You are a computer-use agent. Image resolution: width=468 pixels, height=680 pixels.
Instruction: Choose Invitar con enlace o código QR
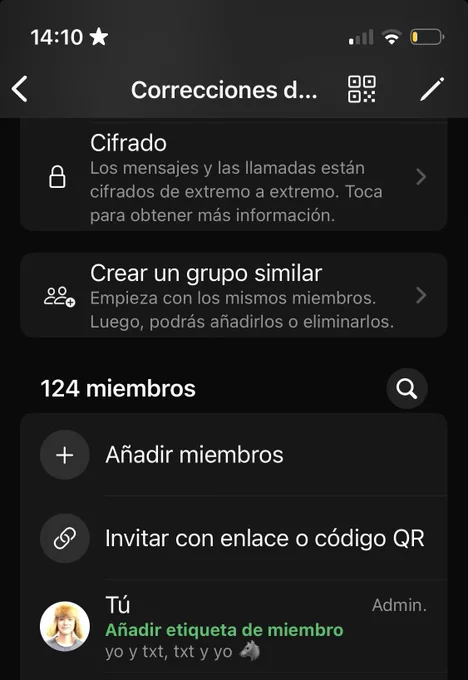pos(233,538)
